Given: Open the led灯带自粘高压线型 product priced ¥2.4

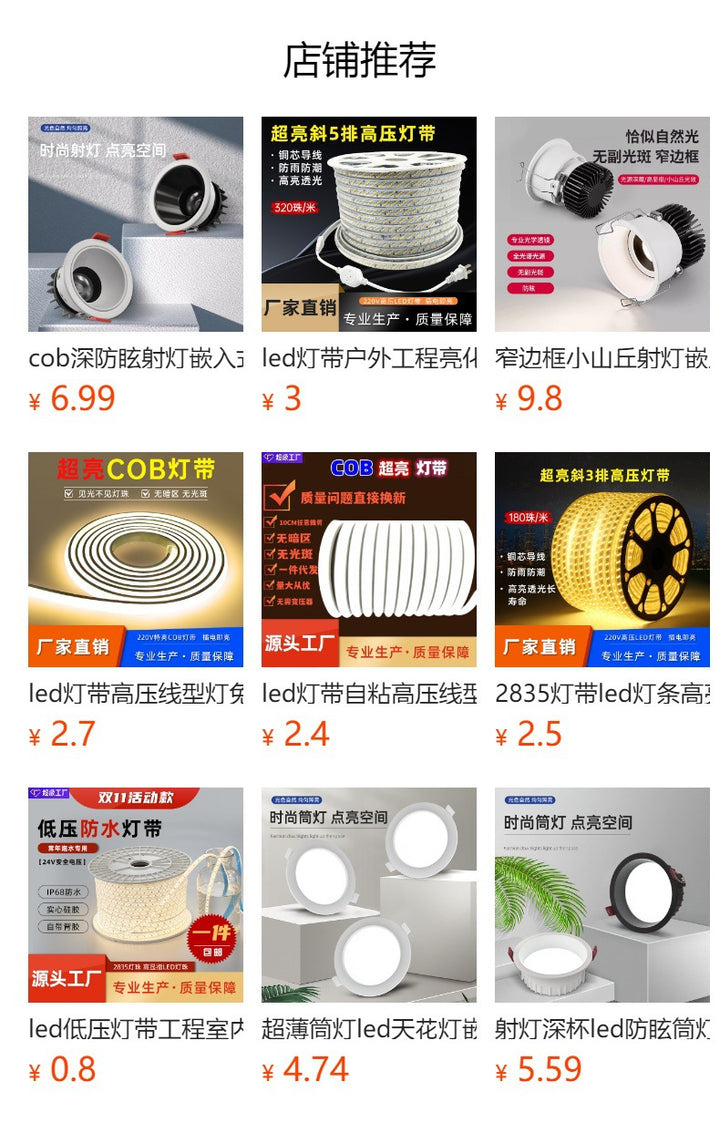Looking at the screenshot, I should [x=369, y=559].
